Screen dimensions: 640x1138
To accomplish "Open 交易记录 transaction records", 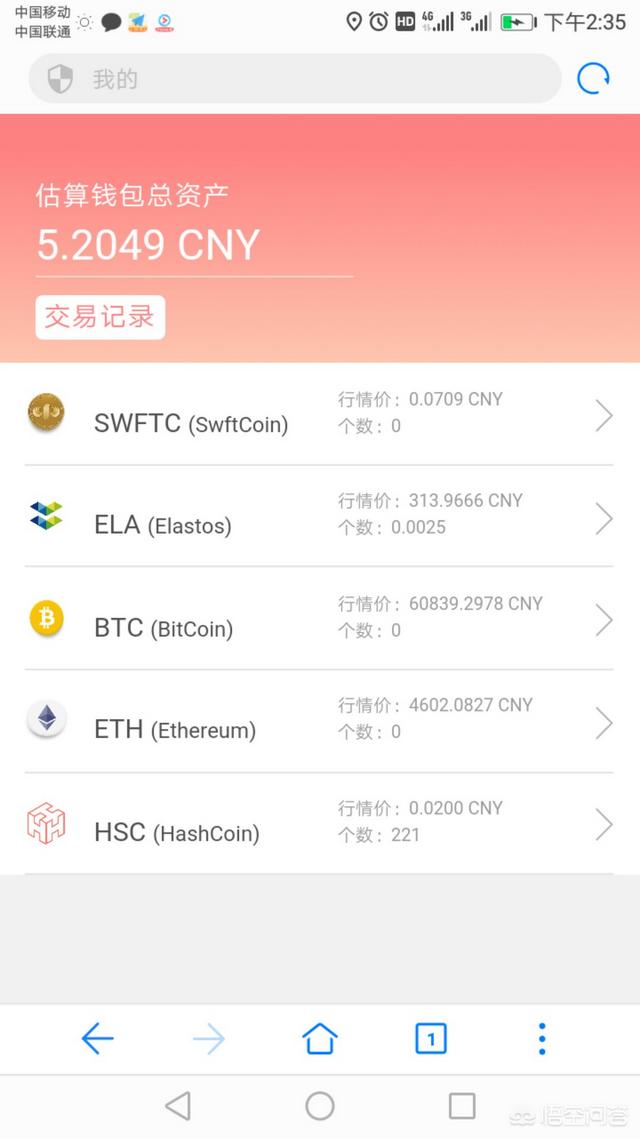I will point(100,317).
